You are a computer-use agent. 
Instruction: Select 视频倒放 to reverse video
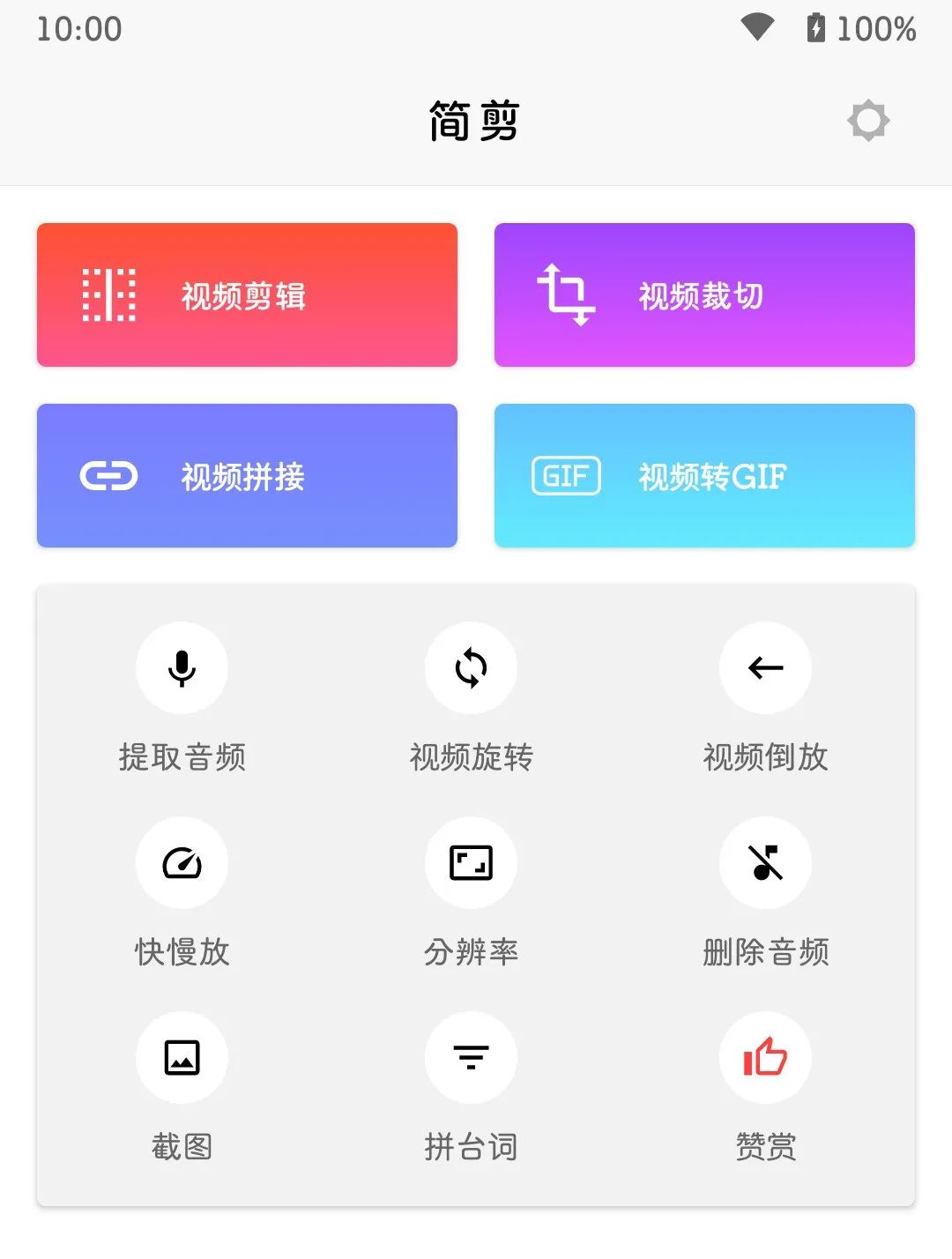pos(765,668)
